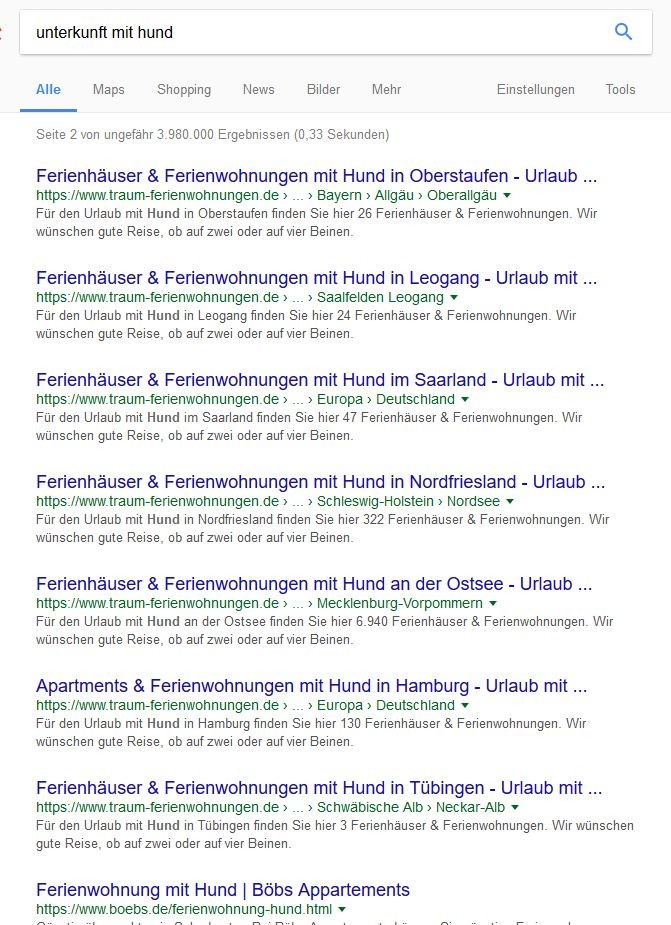Screen dimensions: 671x925
Task: Switch to the Shopping tab
Action: 184,90
